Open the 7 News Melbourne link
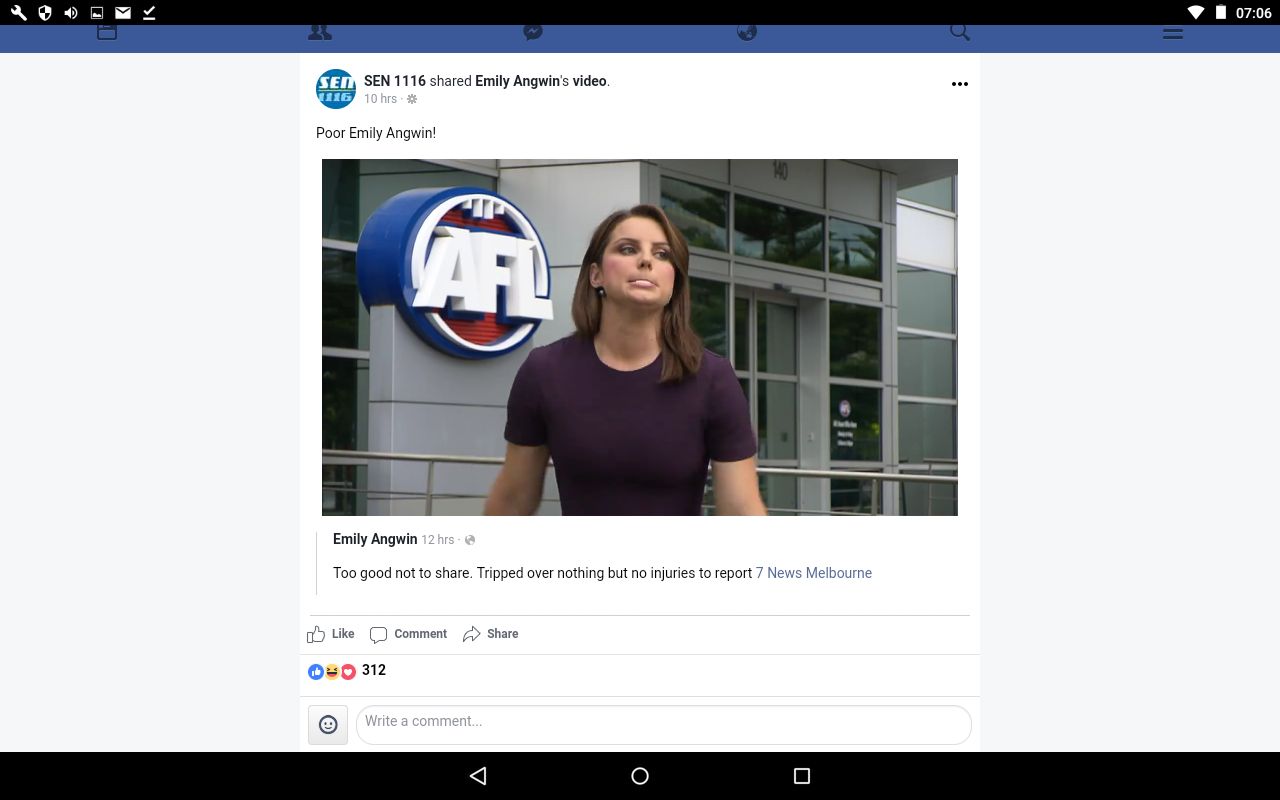Viewport: 1280px width, 800px height. tap(814, 573)
